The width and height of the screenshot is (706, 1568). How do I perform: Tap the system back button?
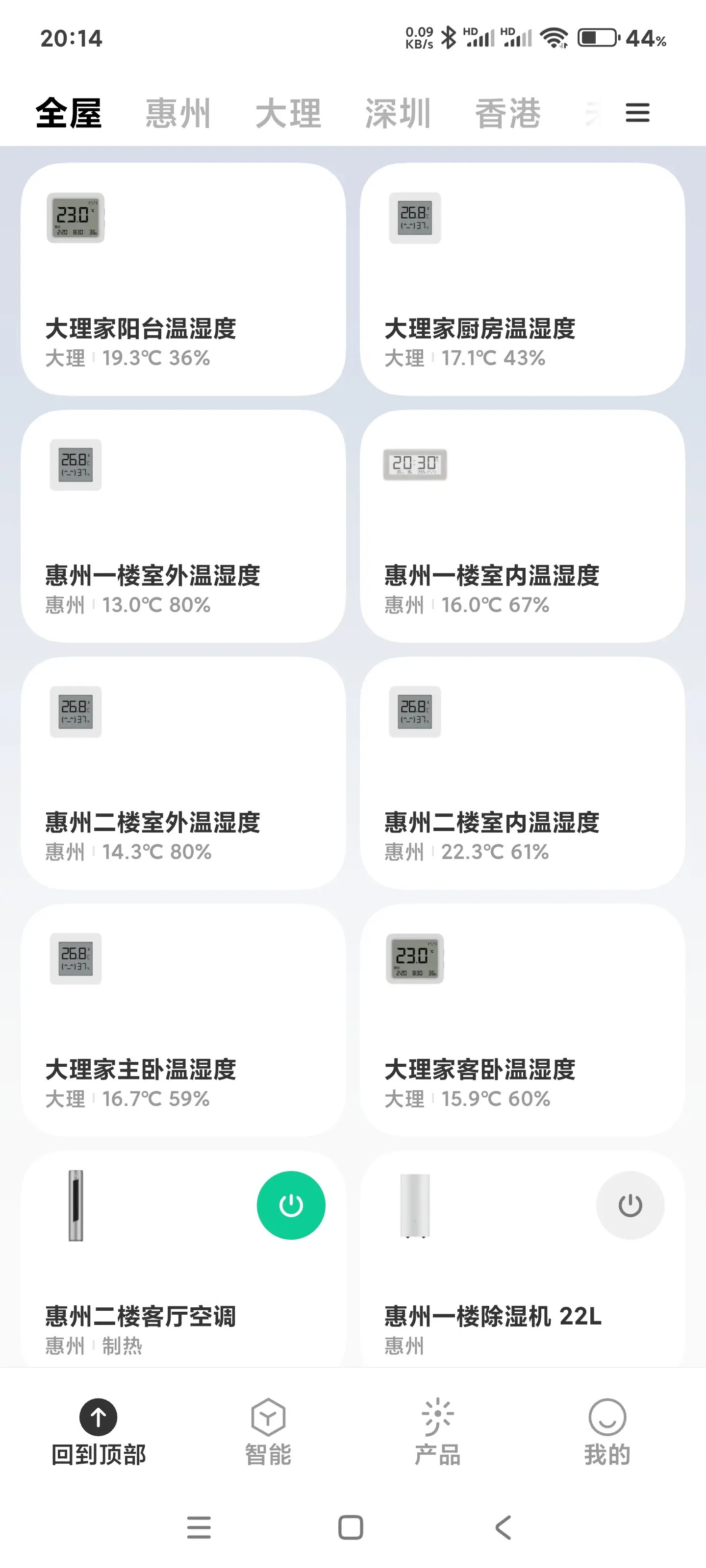[x=503, y=1527]
